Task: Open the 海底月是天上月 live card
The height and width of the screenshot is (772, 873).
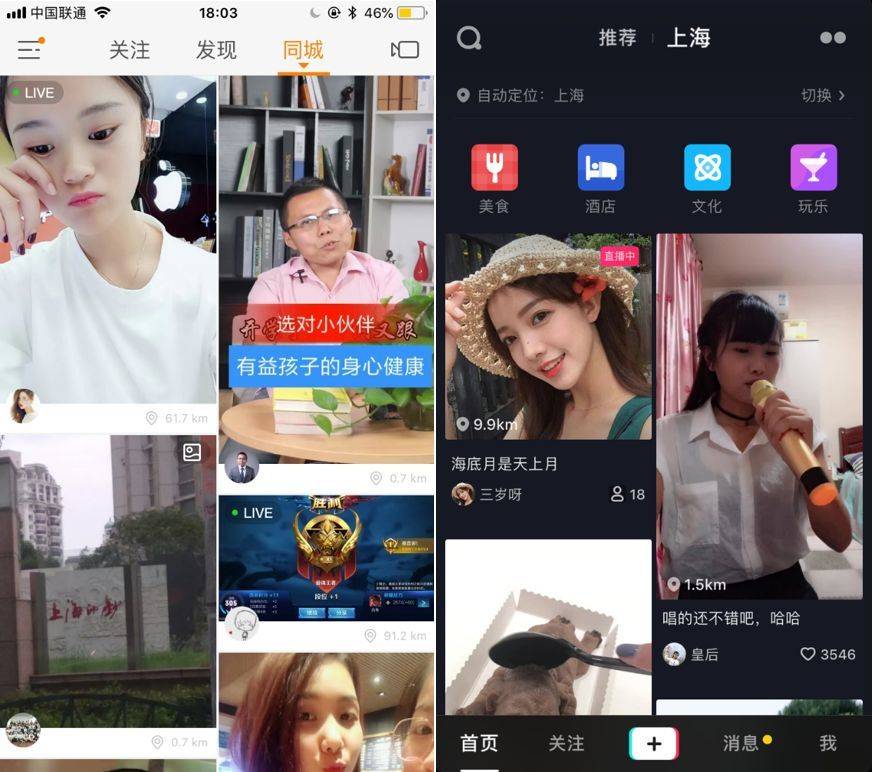Action: click(548, 340)
